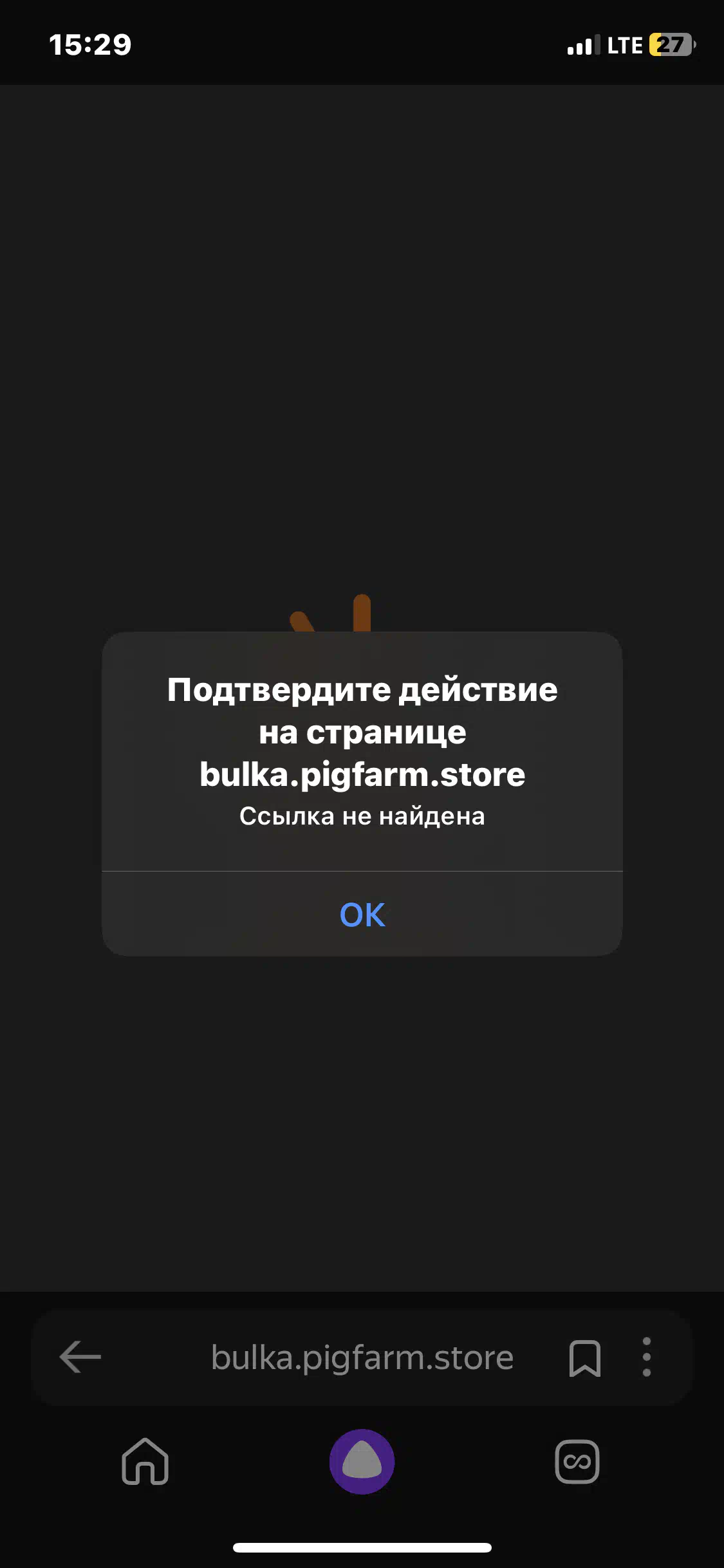Screen dimensions: 724x1568
Task: Open the bulka.pigfarm.store address bar
Action: [362, 1358]
